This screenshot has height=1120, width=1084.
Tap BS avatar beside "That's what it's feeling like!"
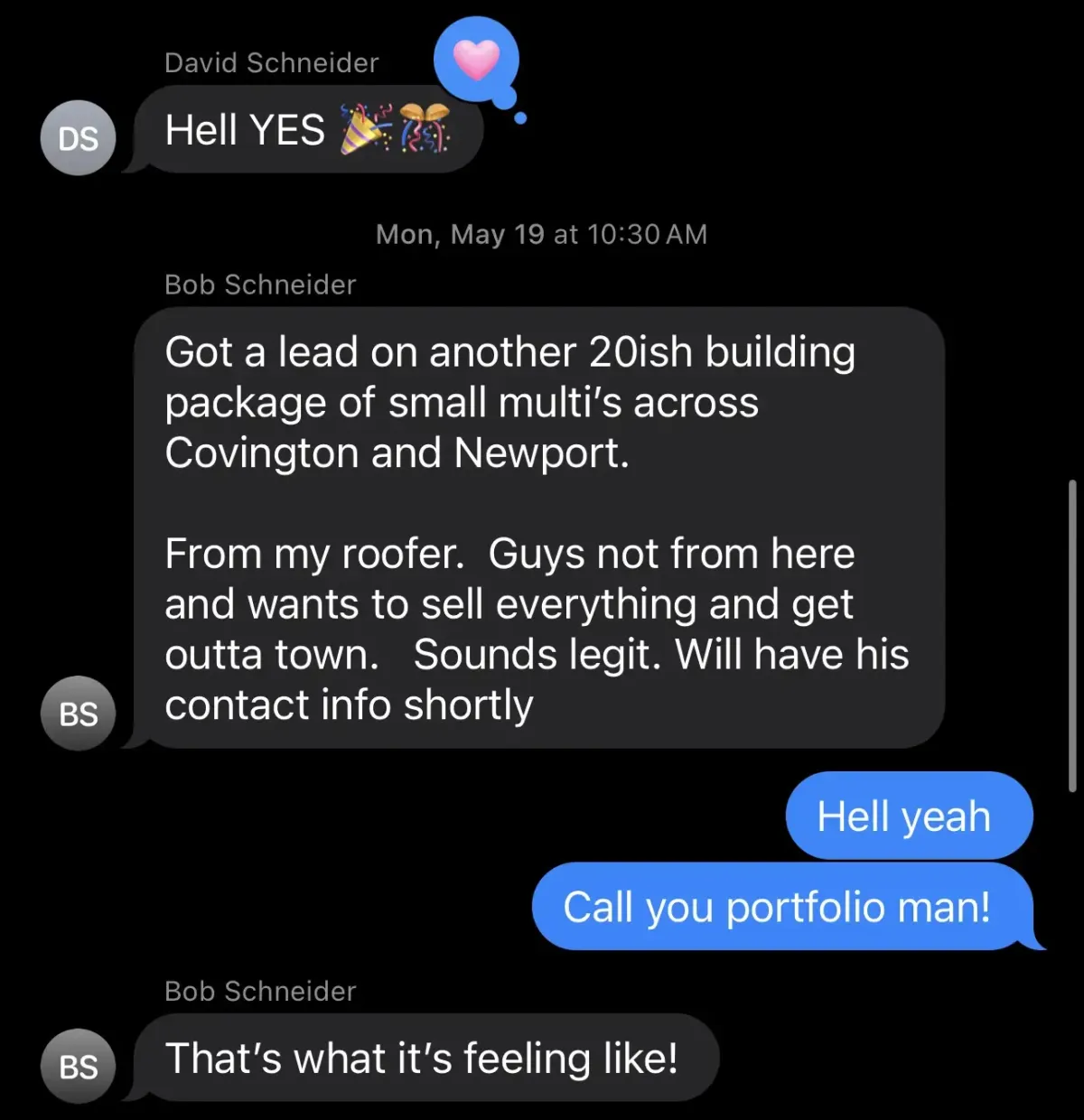[x=79, y=1067]
